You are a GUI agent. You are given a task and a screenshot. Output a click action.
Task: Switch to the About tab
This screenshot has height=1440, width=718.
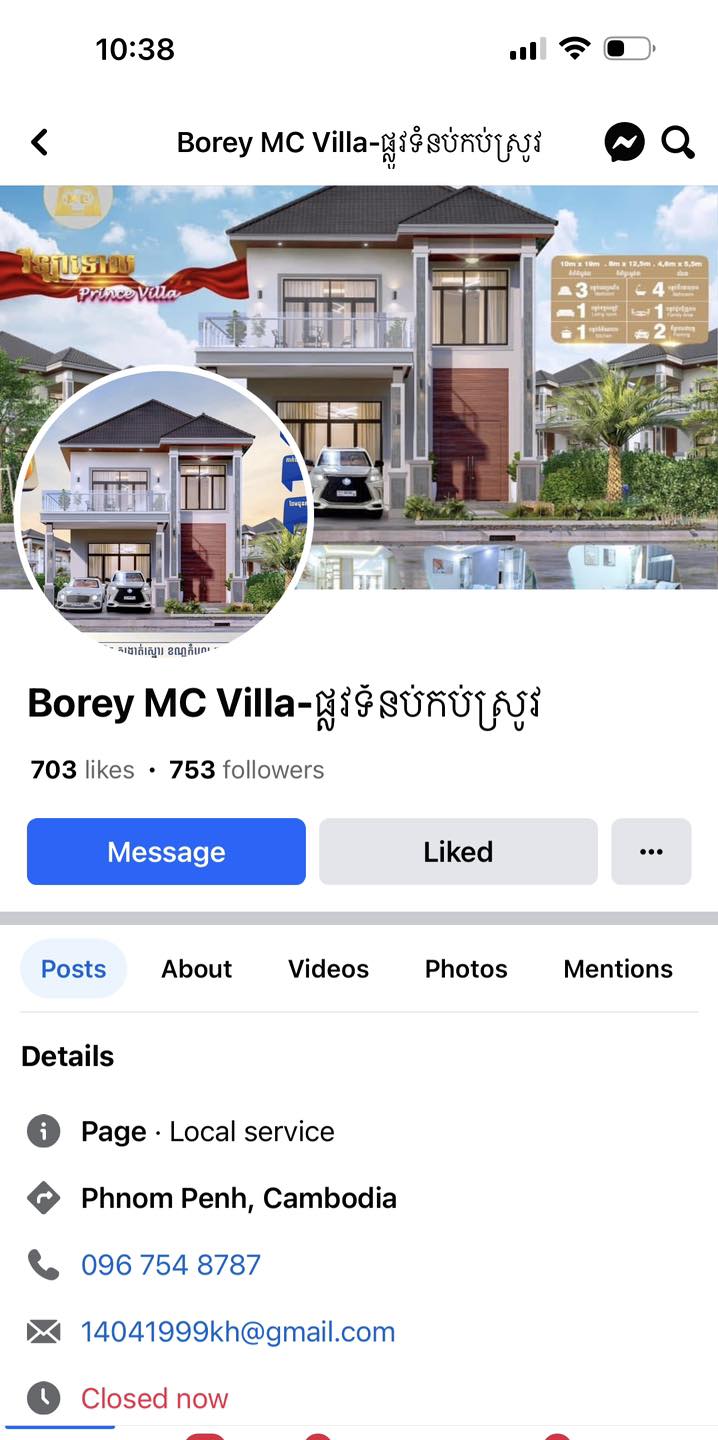click(x=197, y=969)
